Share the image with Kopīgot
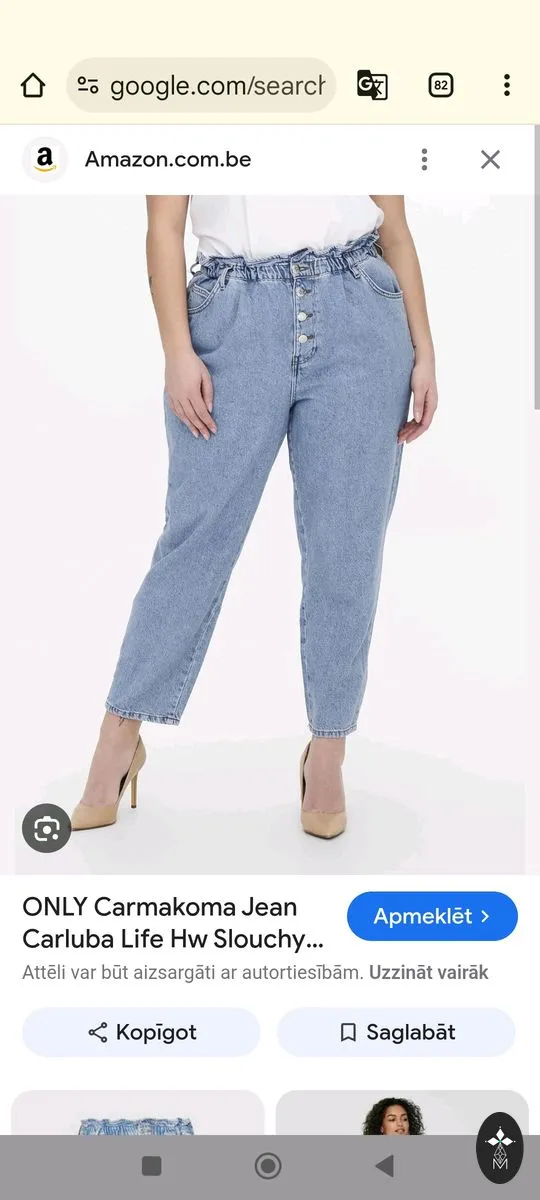The height and width of the screenshot is (1200, 540). 141,1032
